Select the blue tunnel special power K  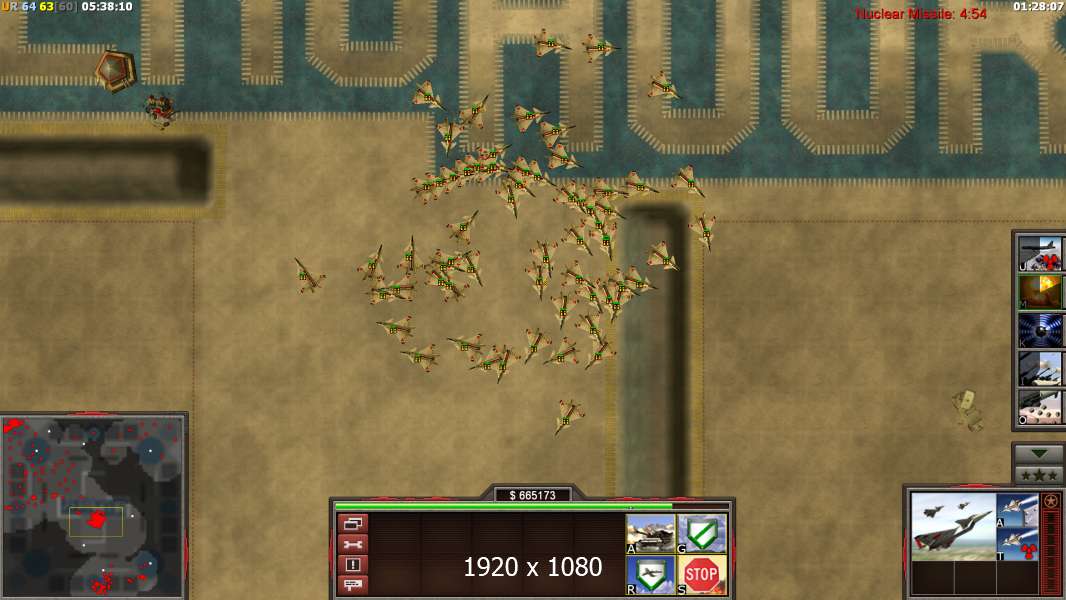(1040, 330)
